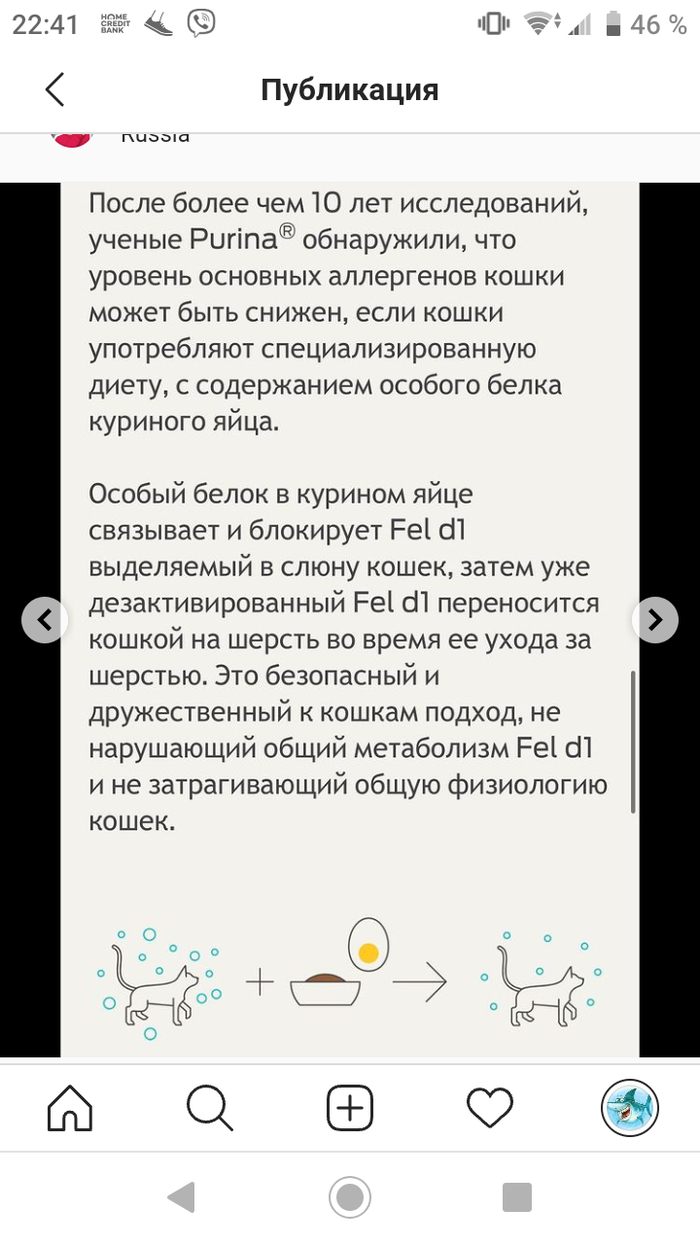The height and width of the screenshot is (1244, 700).
Task: Open the Search and explore tab
Action: tap(210, 1108)
